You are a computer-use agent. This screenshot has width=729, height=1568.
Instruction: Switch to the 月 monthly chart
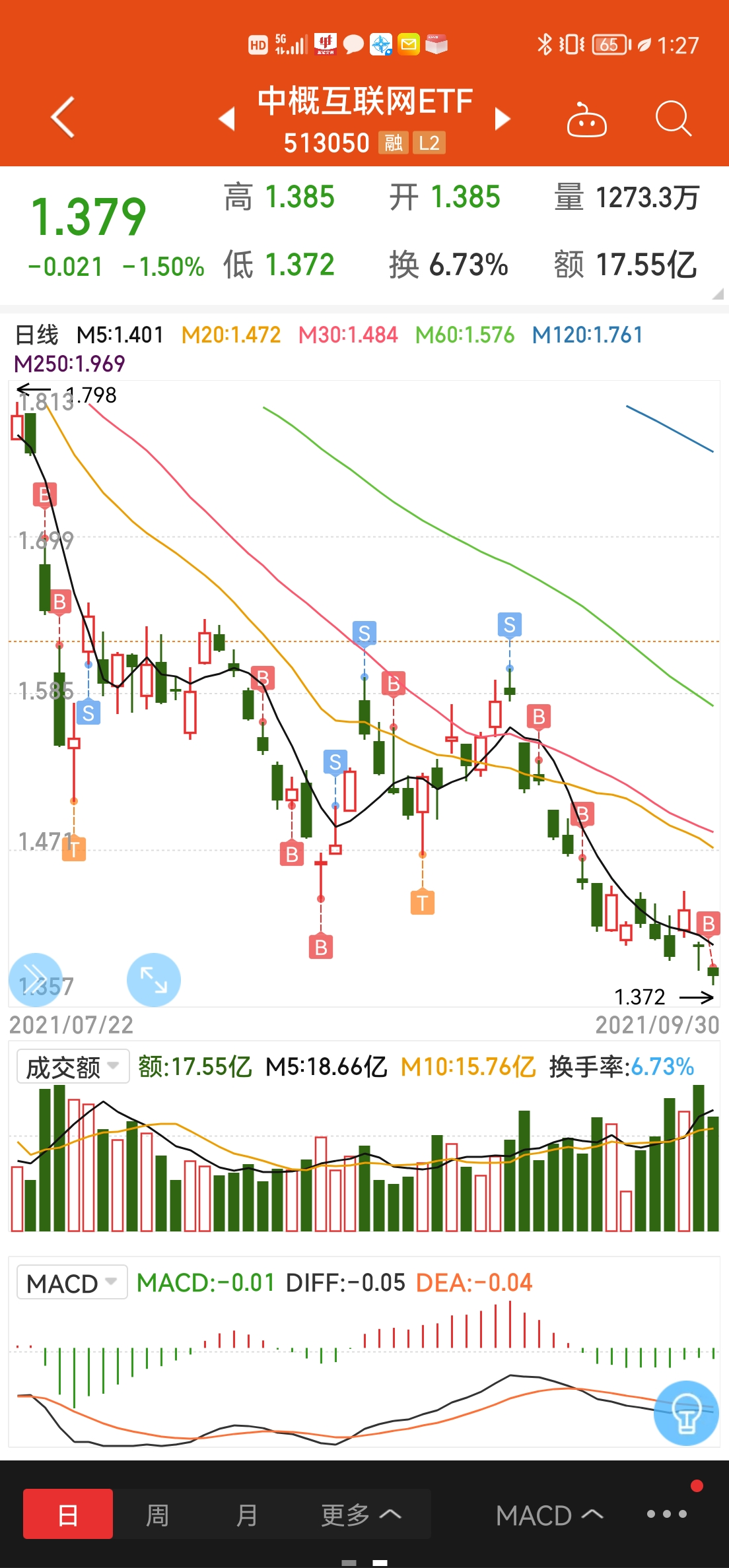[x=247, y=1515]
